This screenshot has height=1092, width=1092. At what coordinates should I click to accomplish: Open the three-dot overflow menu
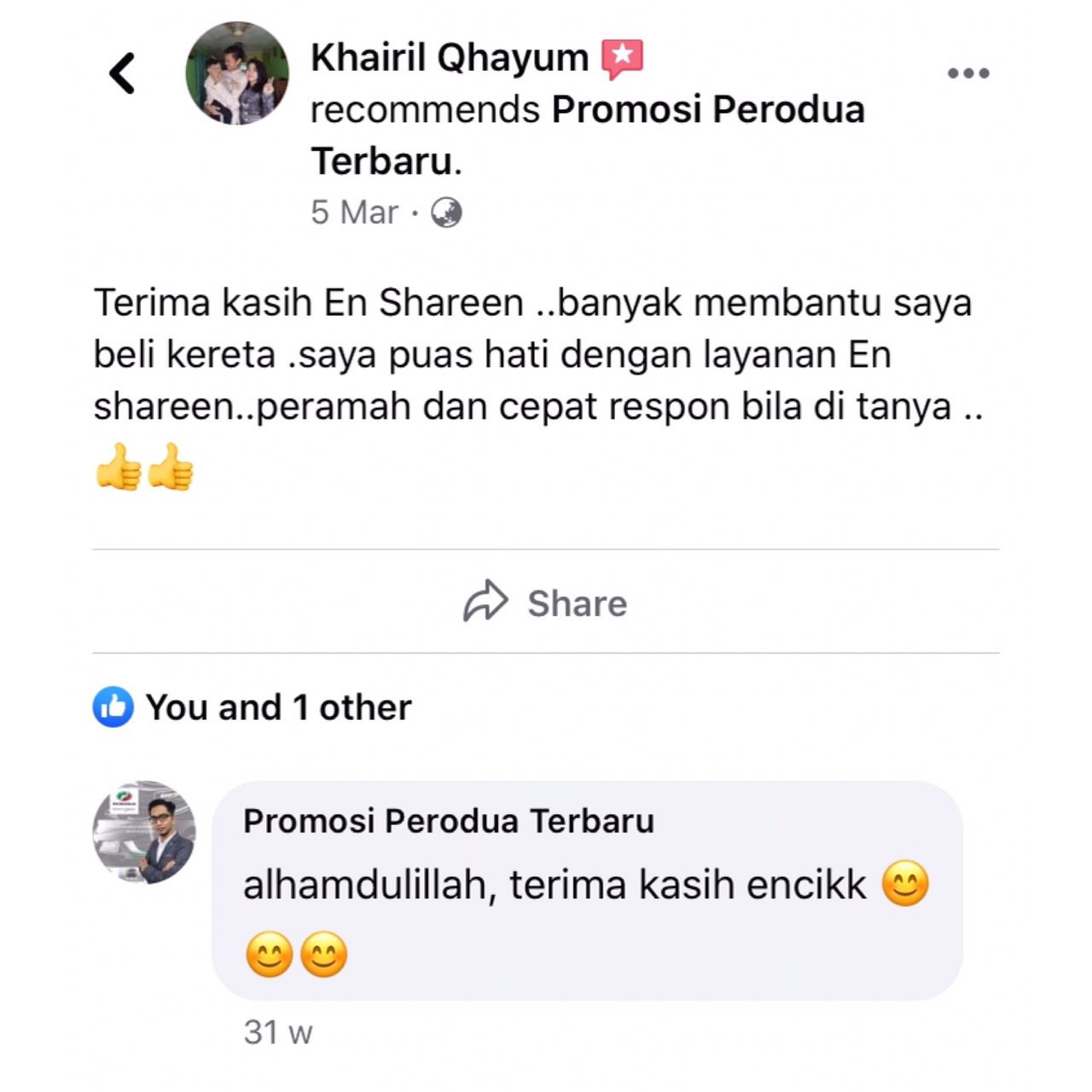coord(968,73)
